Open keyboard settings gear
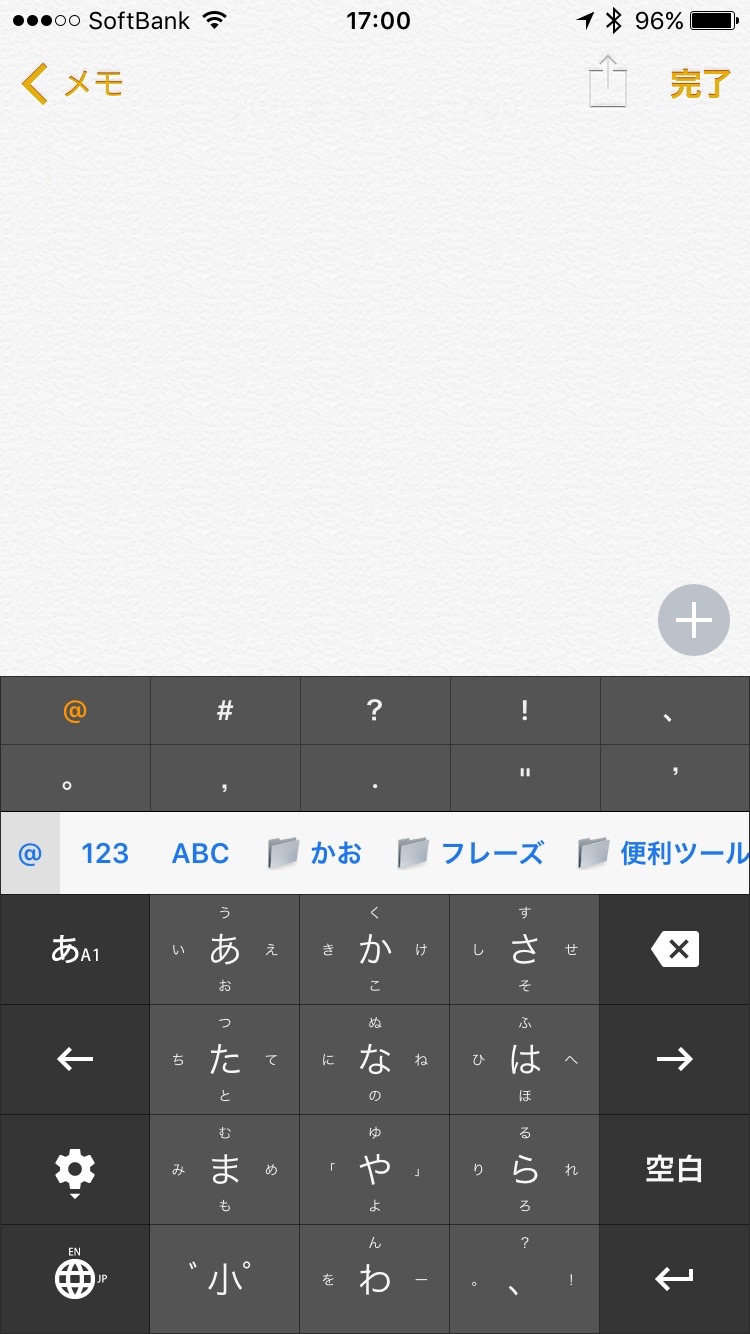The width and height of the screenshot is (750, 1334). (75, 1169)
